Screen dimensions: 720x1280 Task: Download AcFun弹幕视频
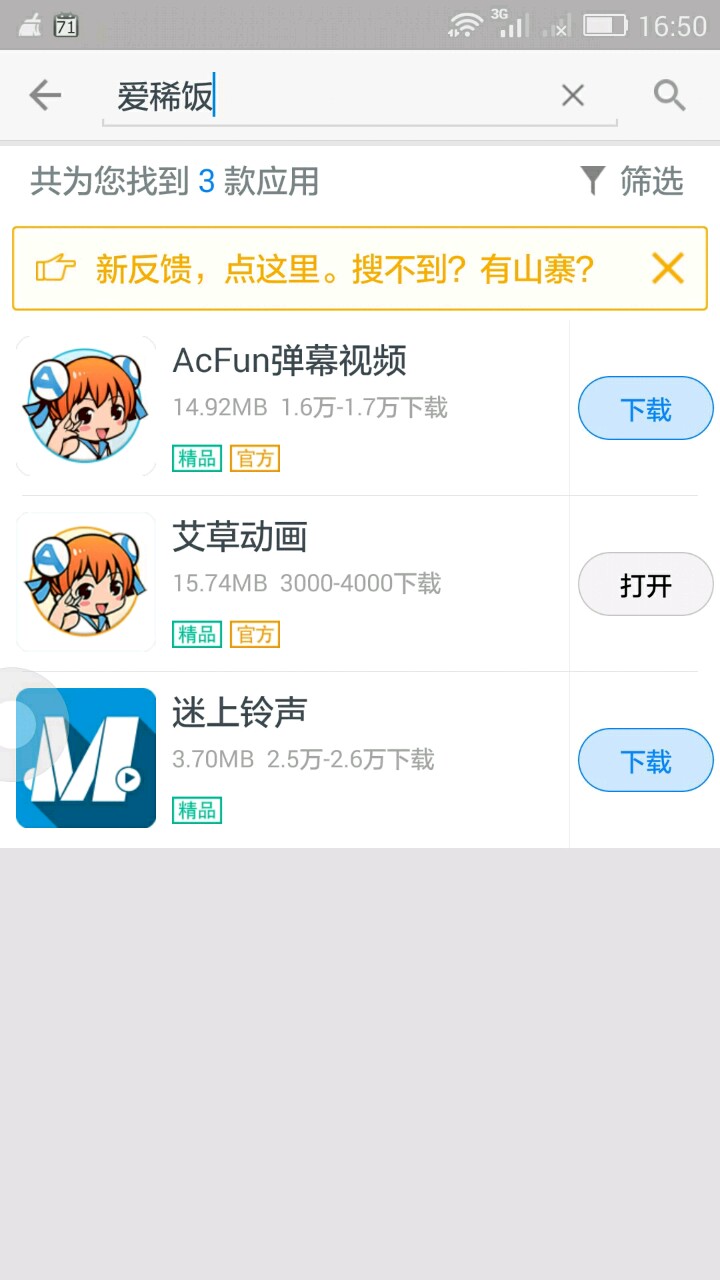(x=645, y=409)
